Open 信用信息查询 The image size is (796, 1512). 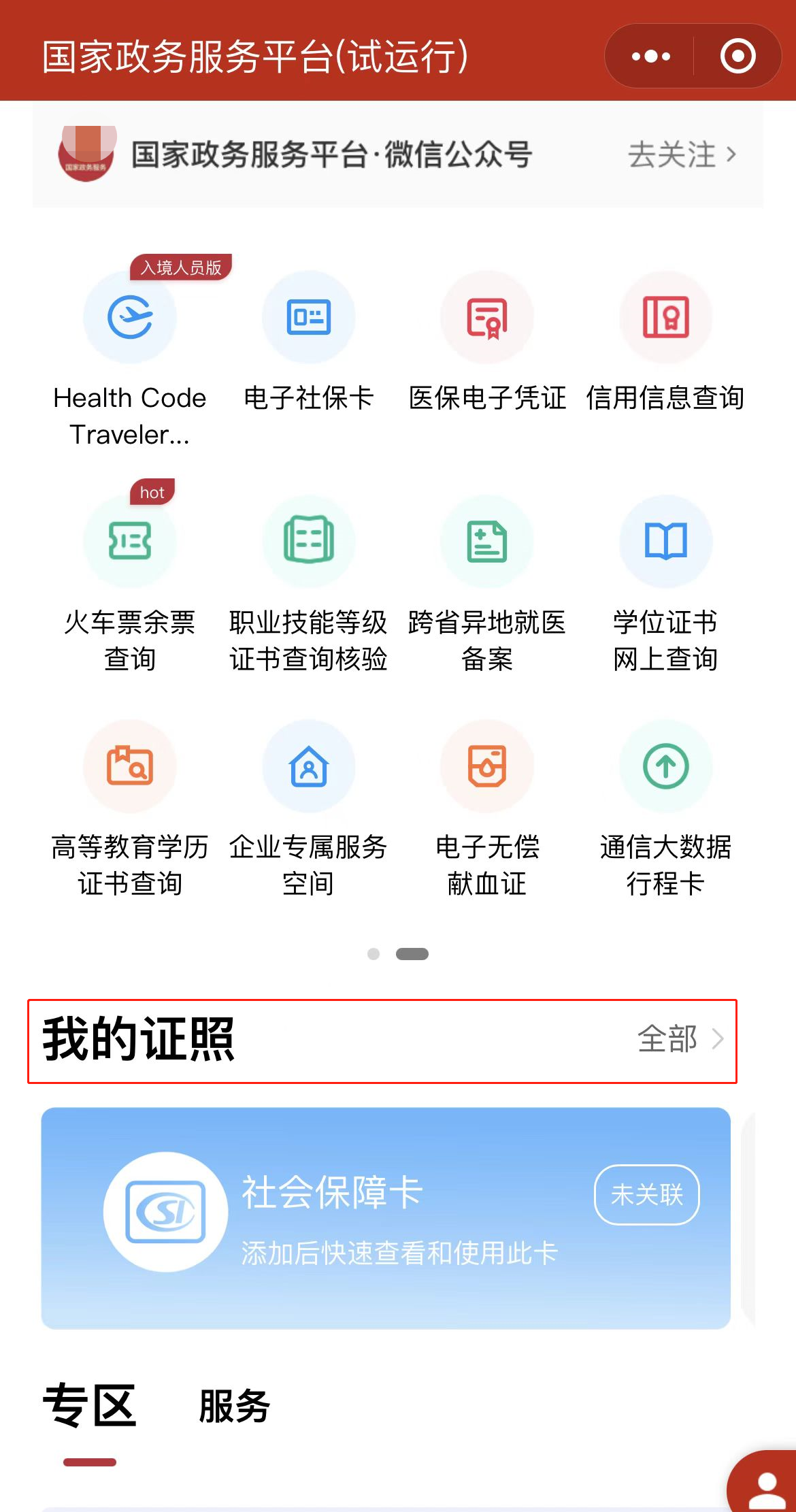click(x=665, y=318)
